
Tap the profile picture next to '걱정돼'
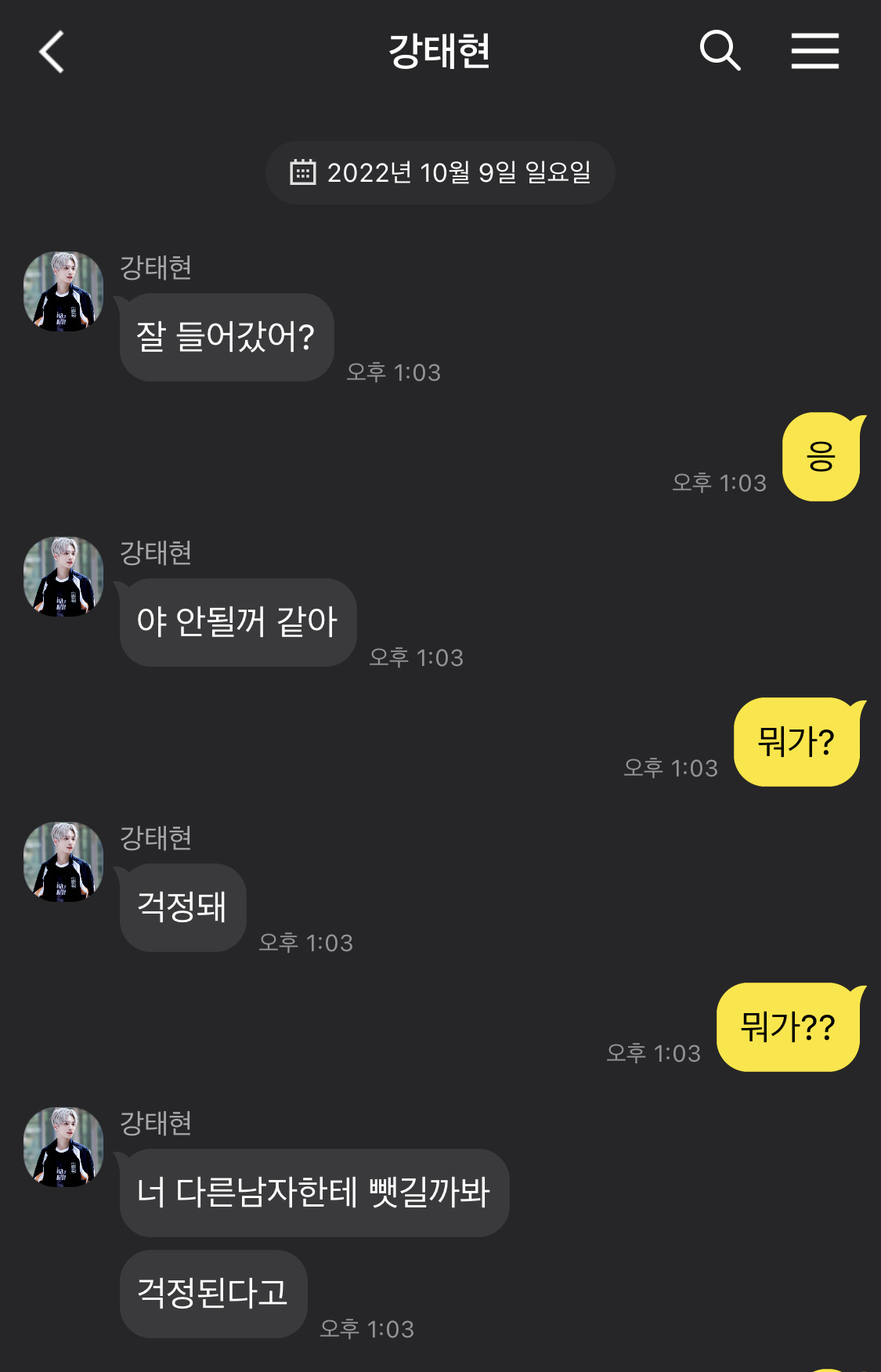pyautogui.click(x=63, y=862)
